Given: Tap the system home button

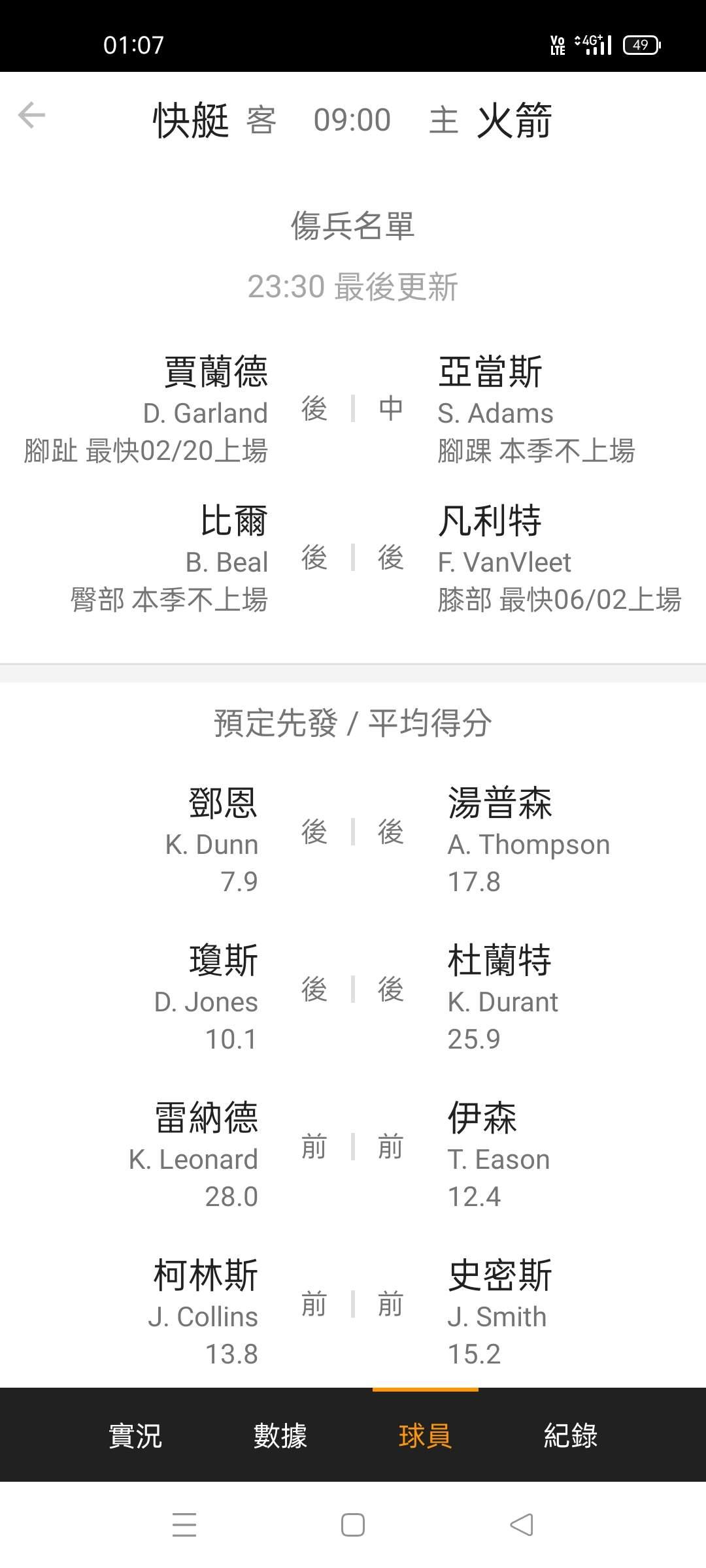Looking at the screenshot, I should [x=353, y=1525].
